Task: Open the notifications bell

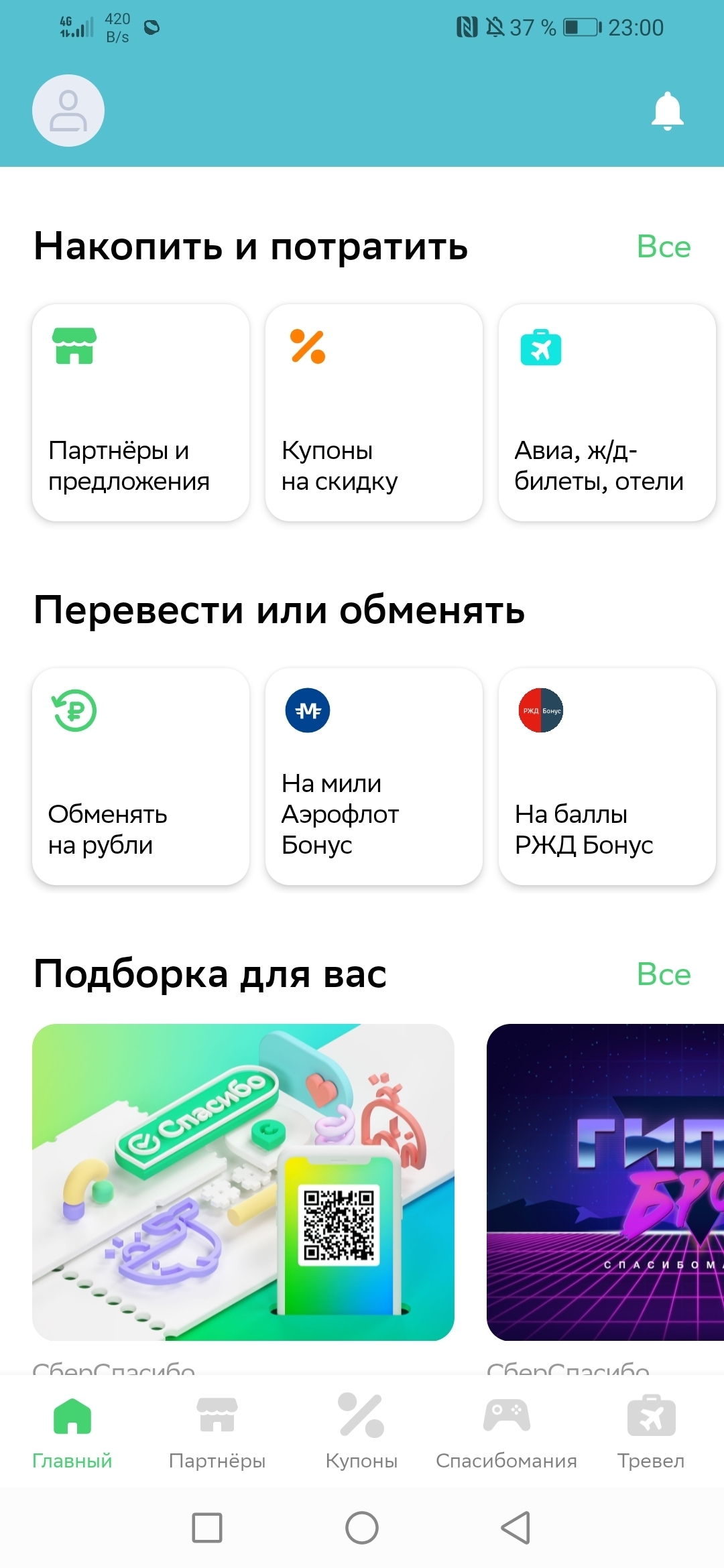Action: tap(667, 111)
